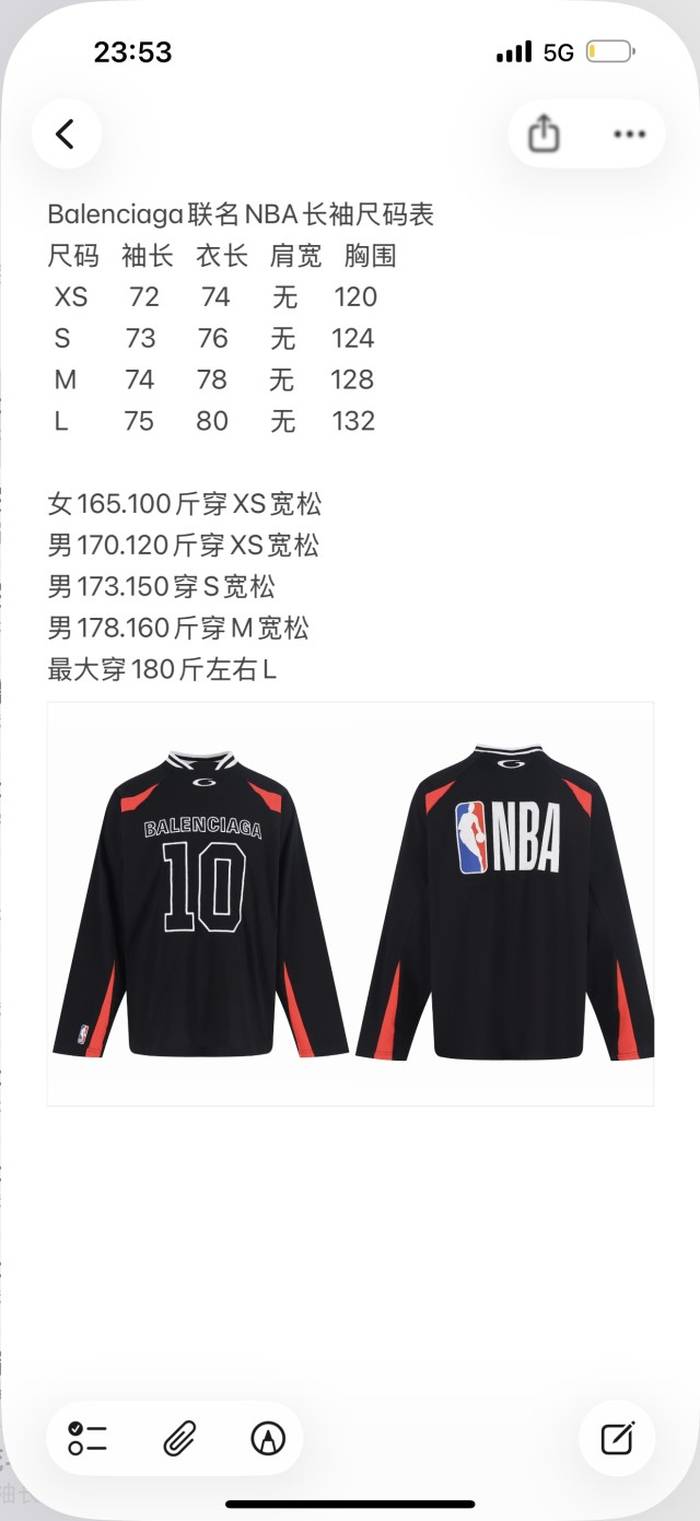Open the markup pen tool
This screenshot has width=700, height=1521.
tap(268, 1438)
